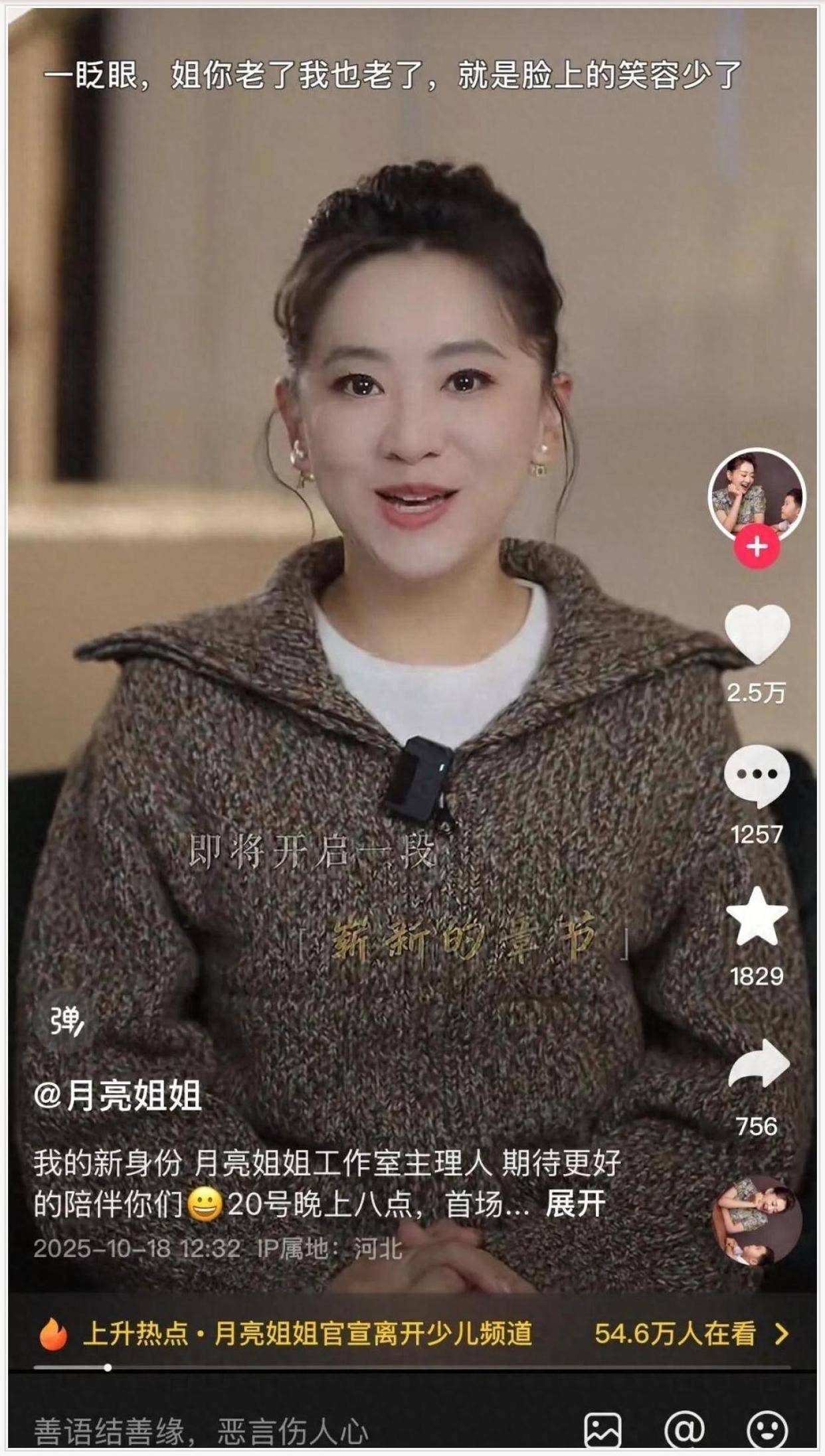The image size is (825, 1456).
Task: Open the comments with 1257 replies
Action: (757, 775)
